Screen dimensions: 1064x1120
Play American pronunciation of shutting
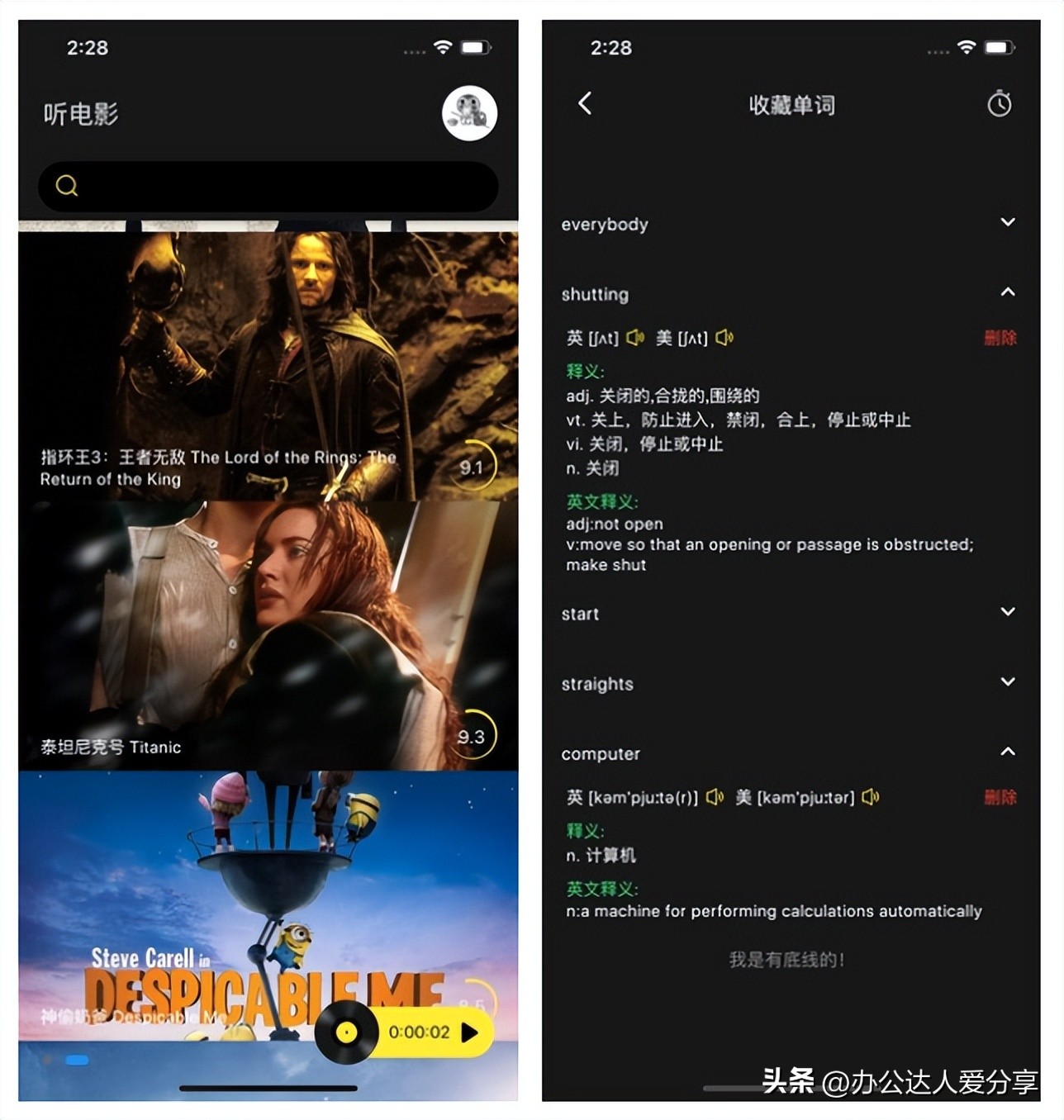click(x=724, y=338)
